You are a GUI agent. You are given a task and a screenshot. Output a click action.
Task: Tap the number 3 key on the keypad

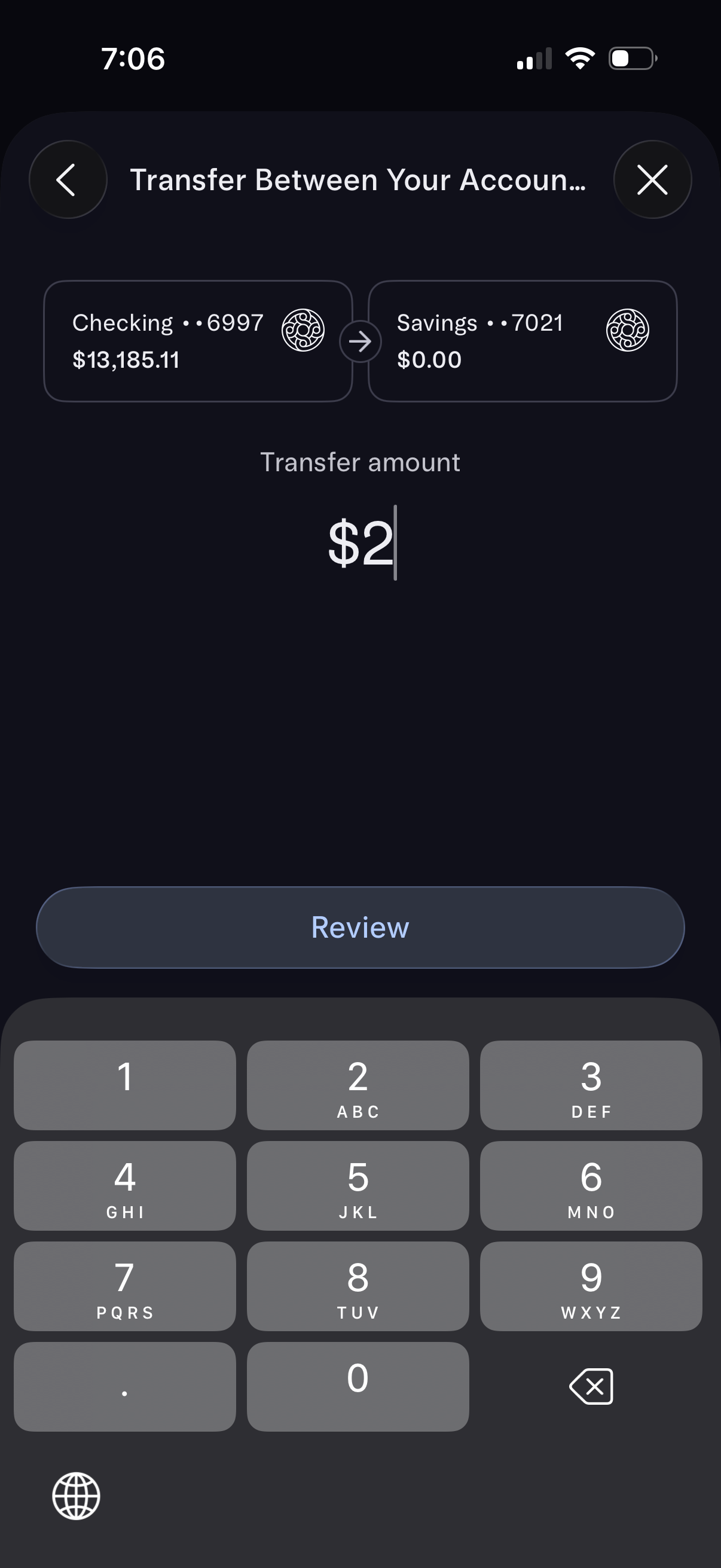coord(590,1085)
